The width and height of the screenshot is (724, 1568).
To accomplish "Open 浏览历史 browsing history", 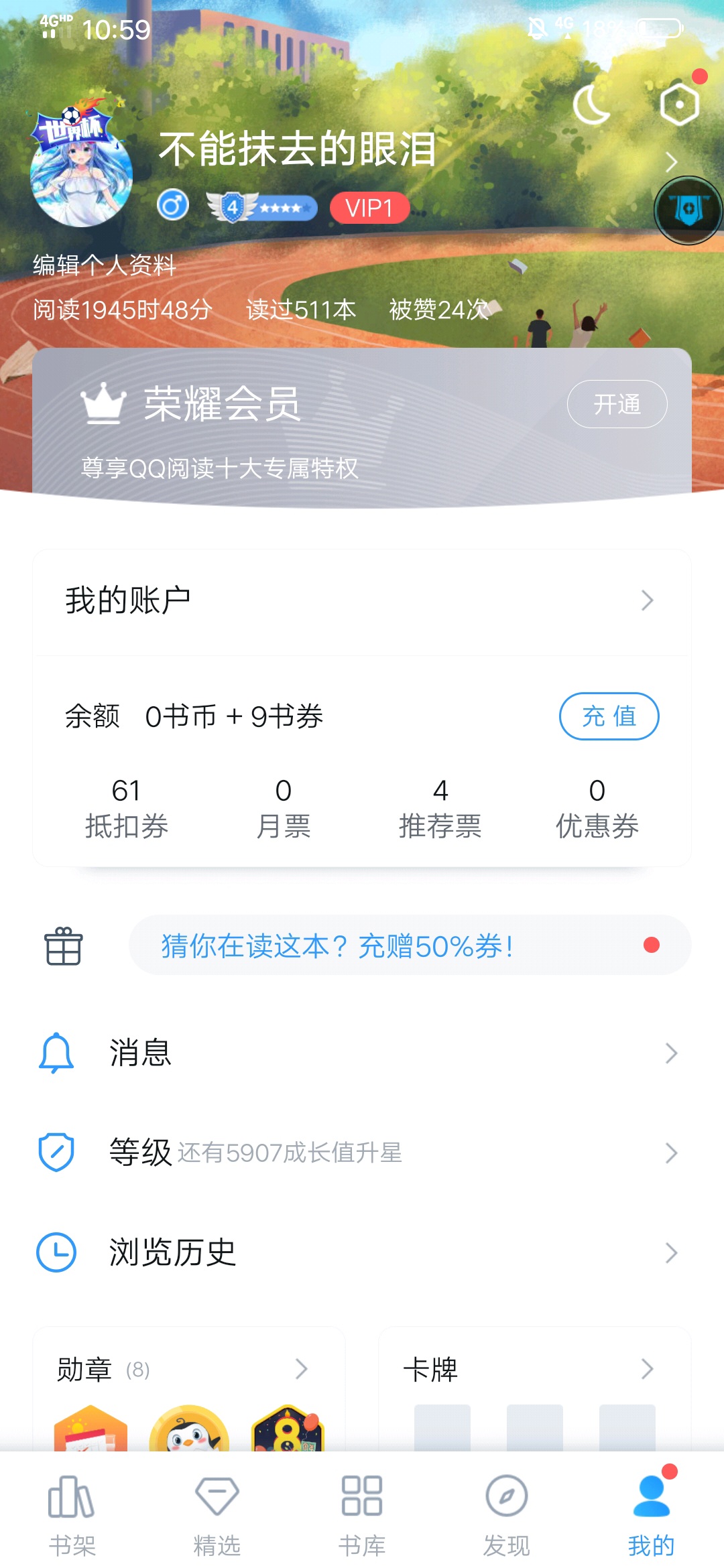I will point(362,1252).
